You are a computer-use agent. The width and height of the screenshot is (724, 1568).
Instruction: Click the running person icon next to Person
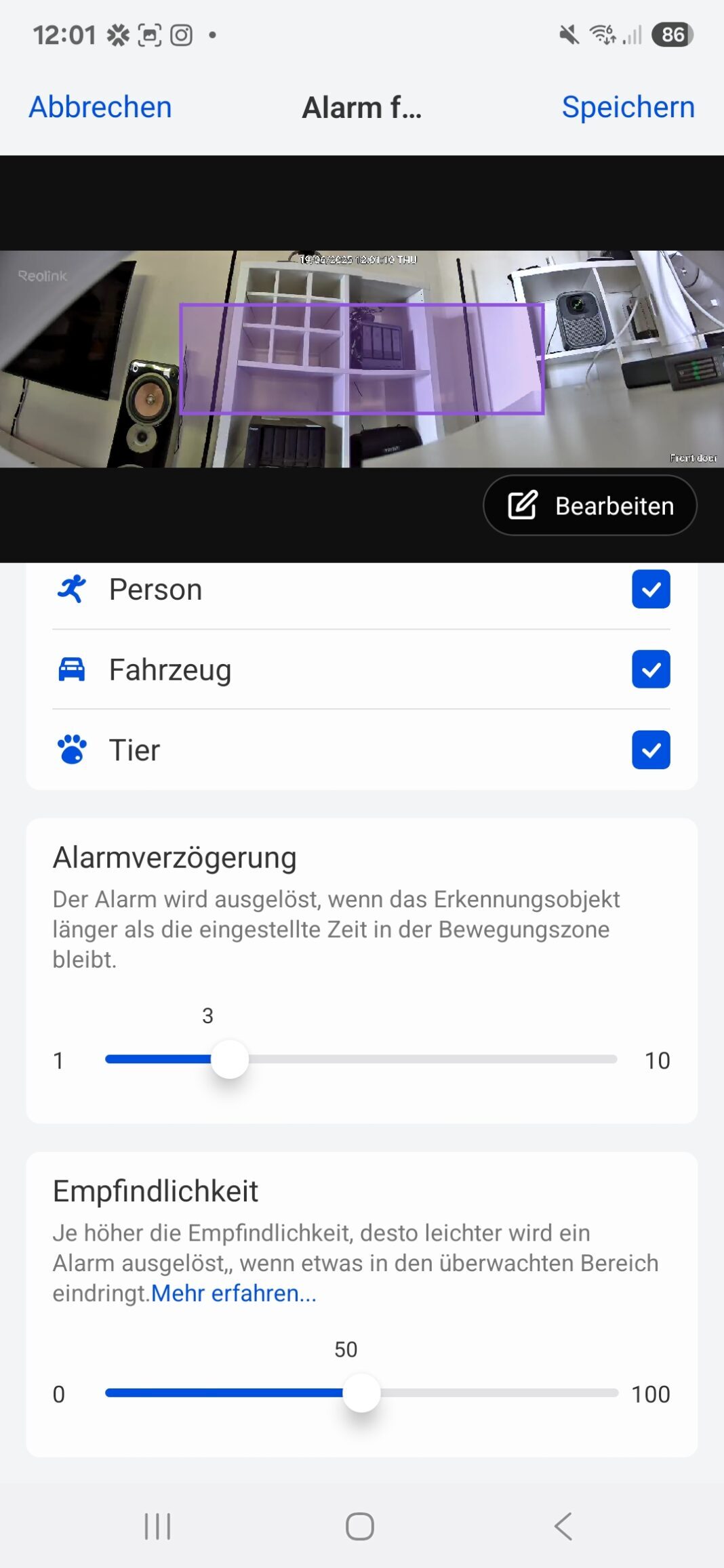pyautogui.click(x=71, y=589)
